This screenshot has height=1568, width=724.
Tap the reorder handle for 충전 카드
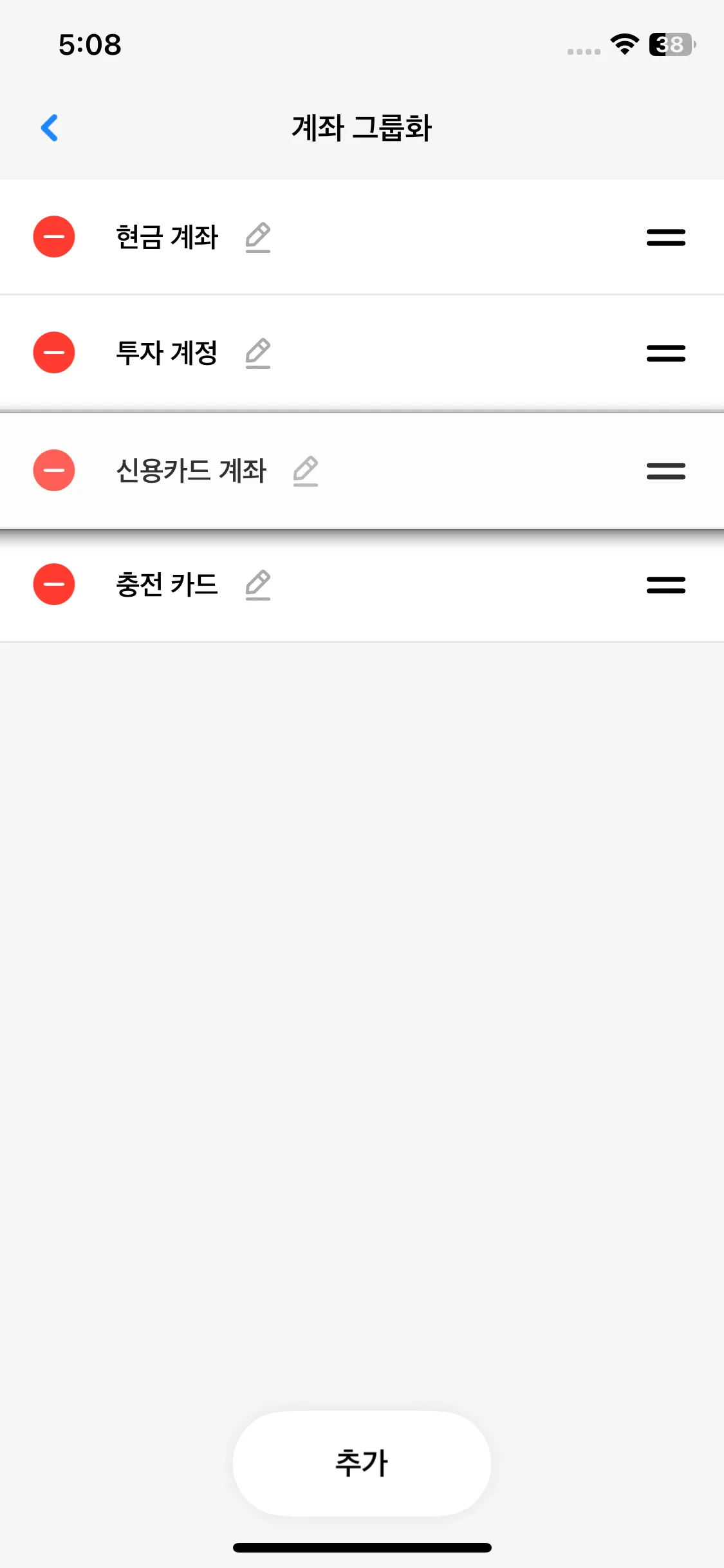tap(665, 585)
